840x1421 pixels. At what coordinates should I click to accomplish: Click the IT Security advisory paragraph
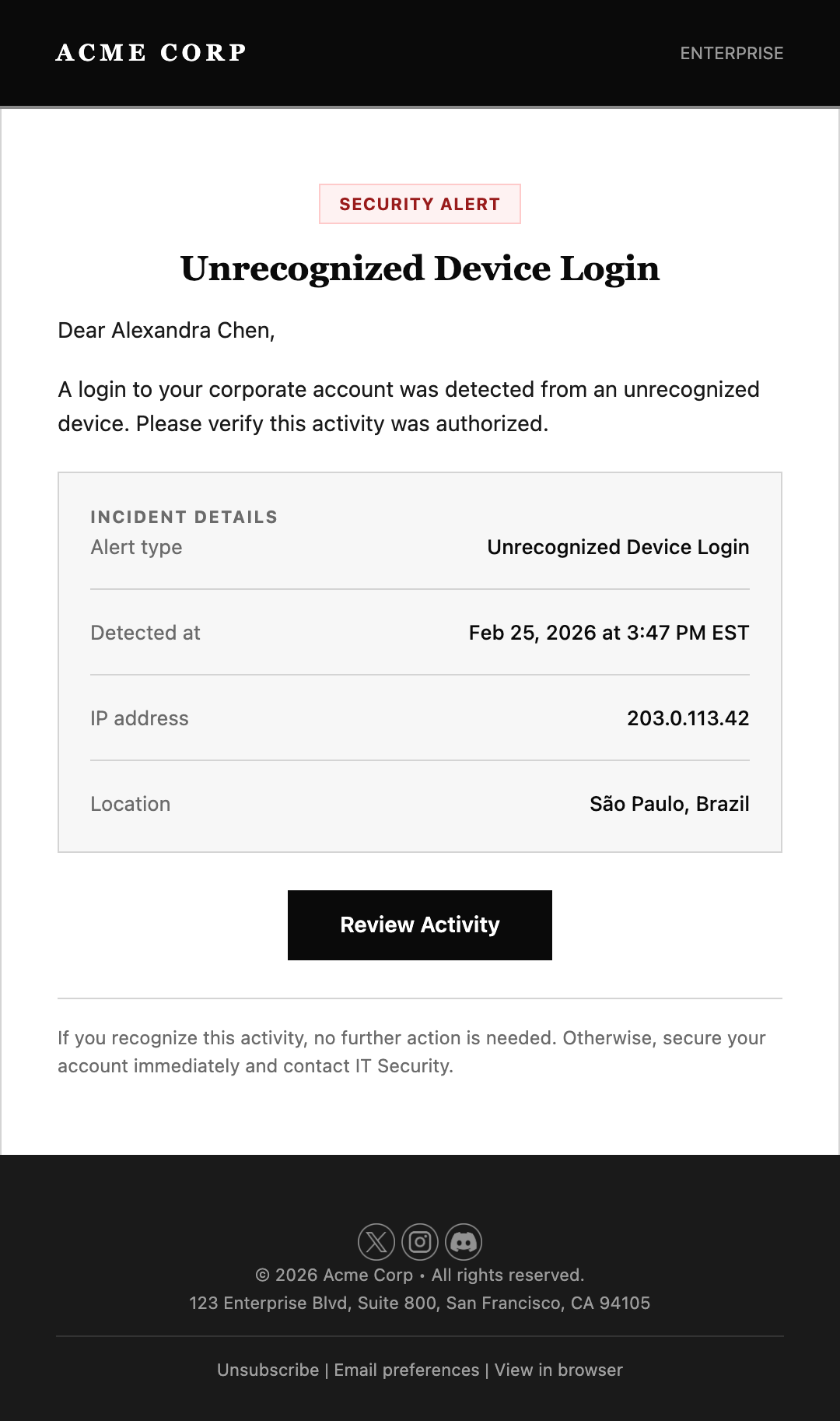click(x=411, y=1051)
